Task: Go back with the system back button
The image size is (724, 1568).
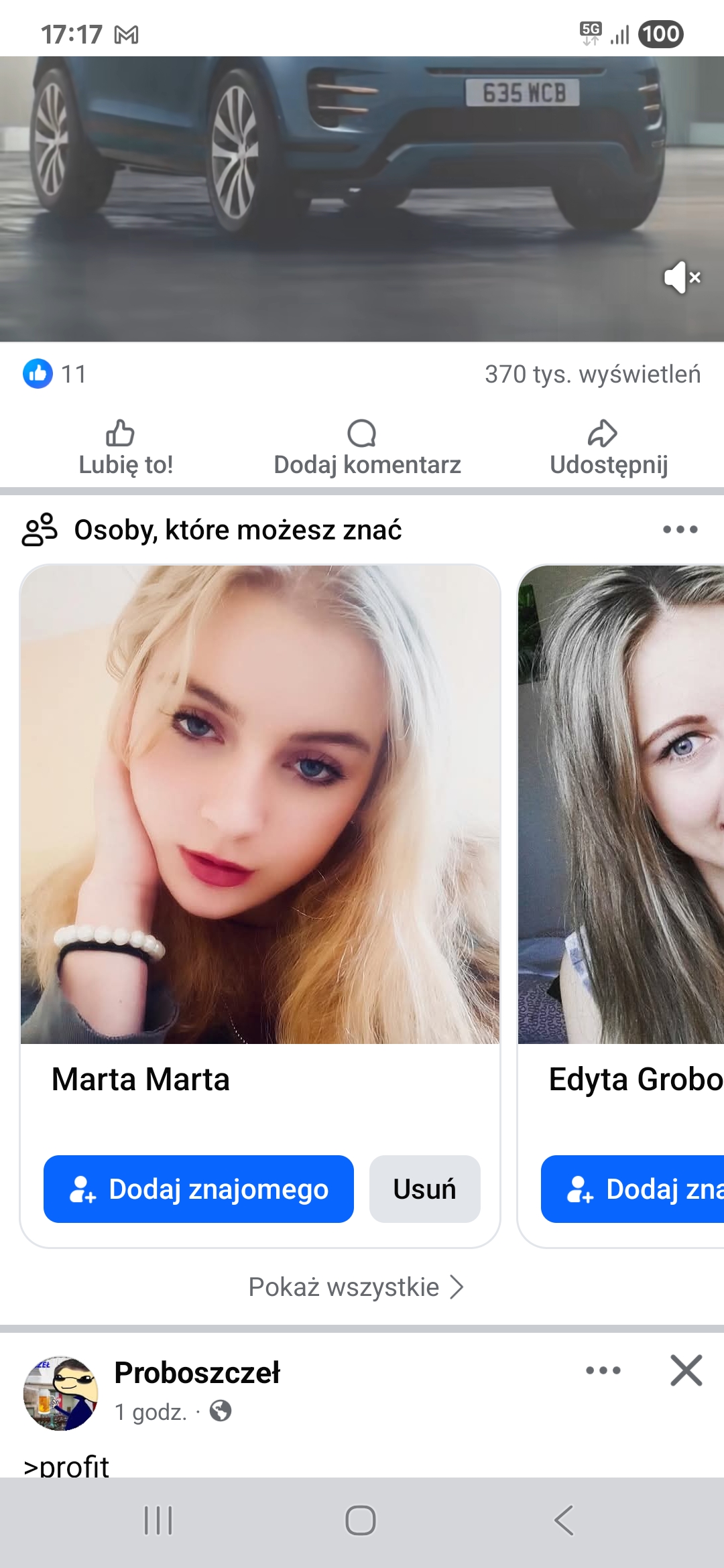Action: click(564, 1520)
